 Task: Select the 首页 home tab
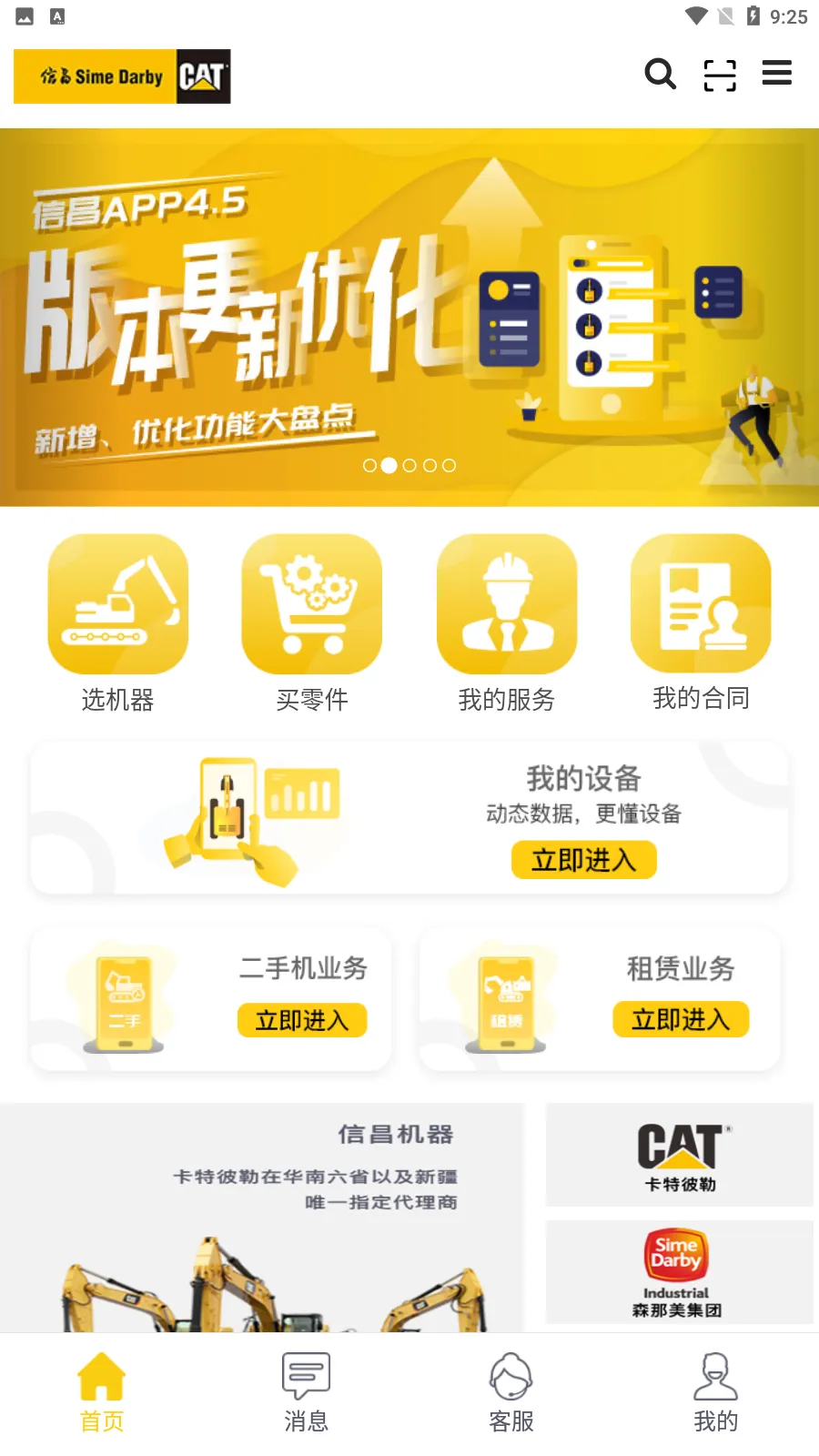(x=102, y=1394)
